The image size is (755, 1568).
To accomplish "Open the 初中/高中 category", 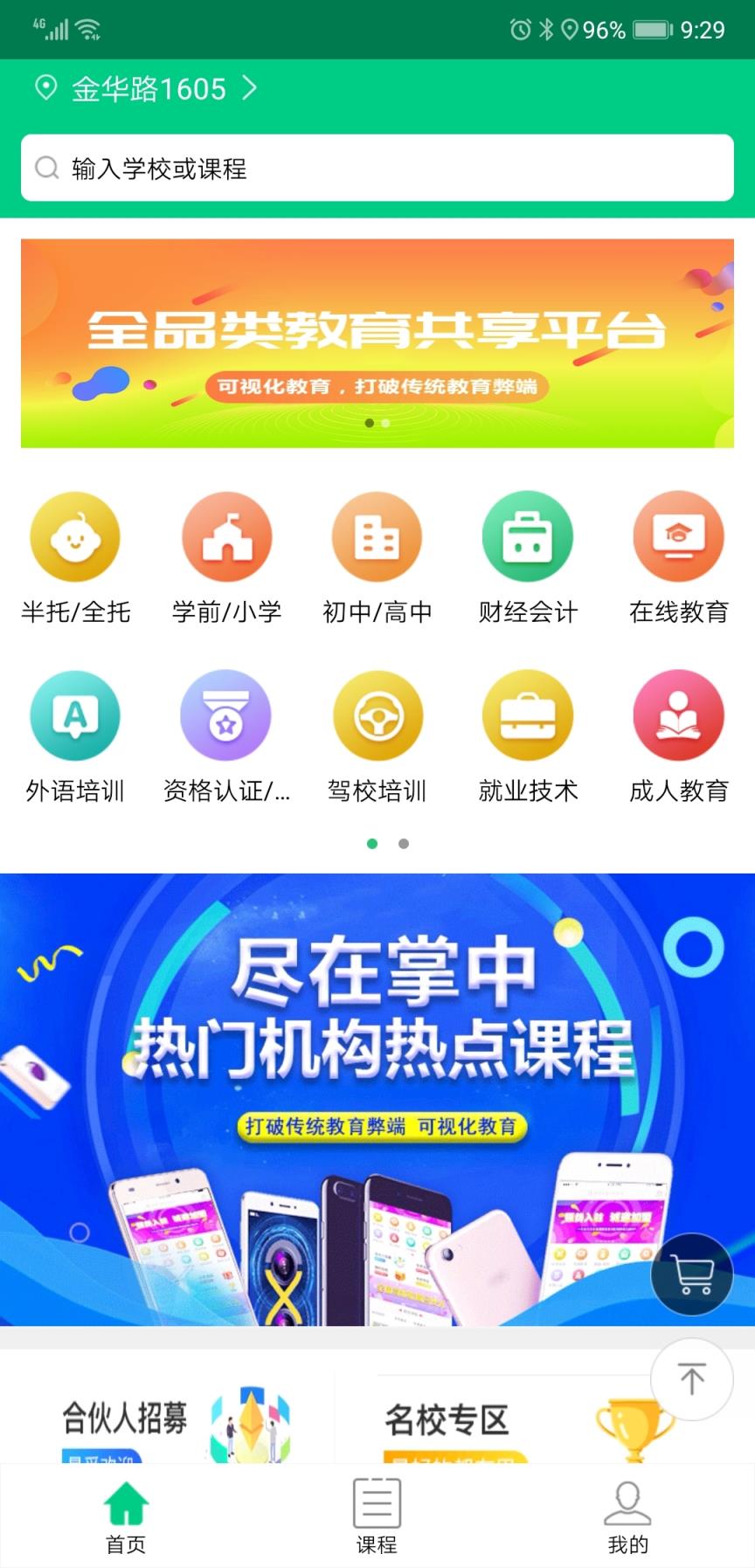I will 377,536.
